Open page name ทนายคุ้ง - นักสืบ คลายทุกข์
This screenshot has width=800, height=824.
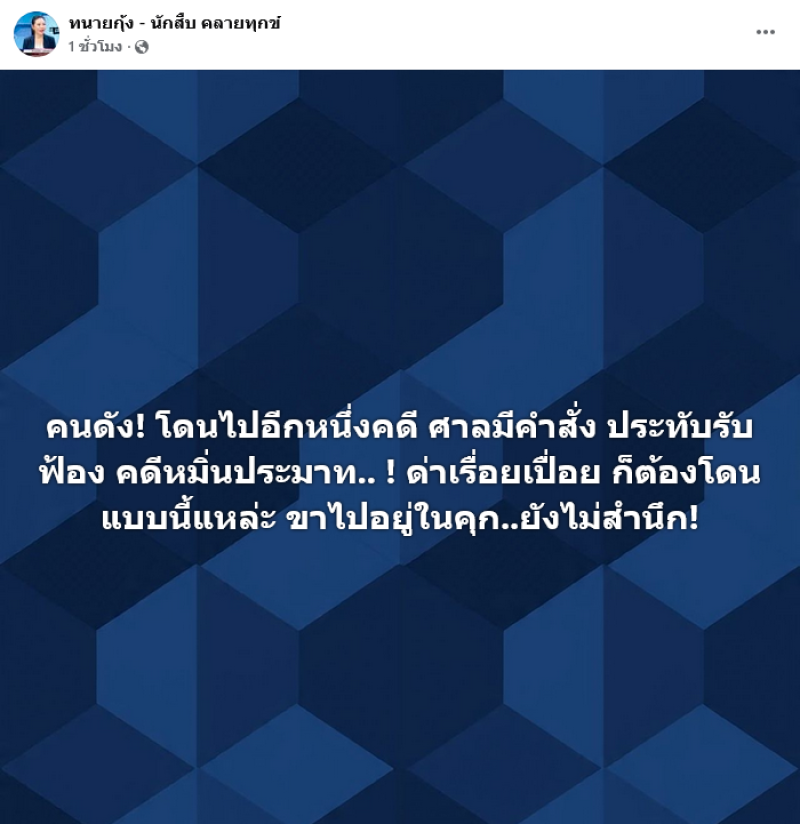174,22
